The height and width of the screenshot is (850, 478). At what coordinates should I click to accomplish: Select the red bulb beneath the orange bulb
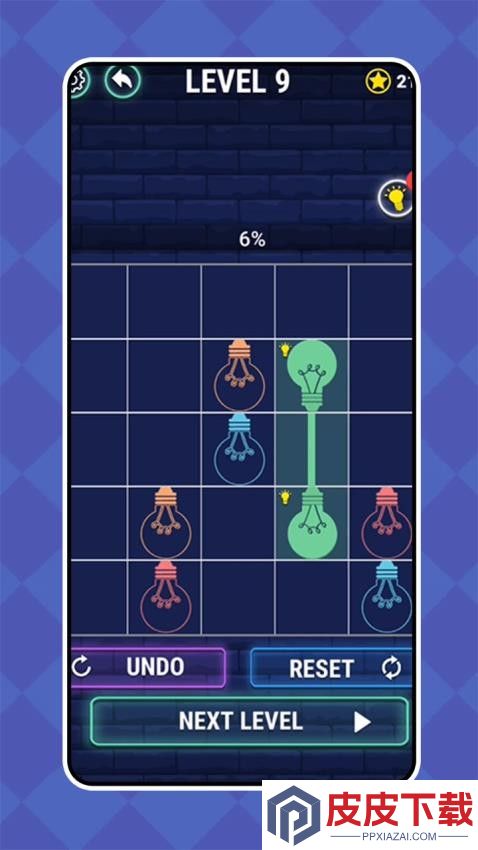click(x=166, y=597)
